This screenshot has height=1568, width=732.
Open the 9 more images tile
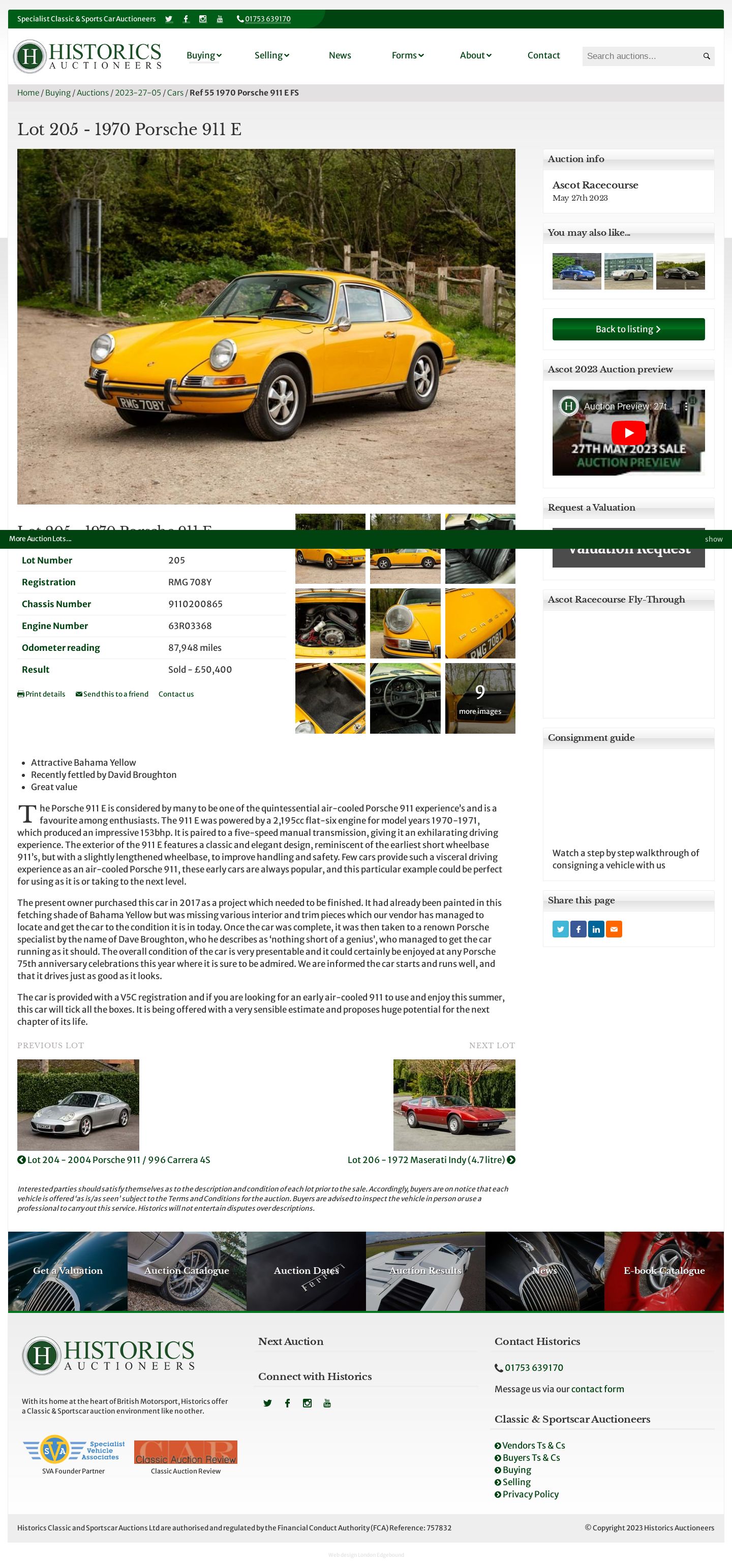tap(480, 698)
